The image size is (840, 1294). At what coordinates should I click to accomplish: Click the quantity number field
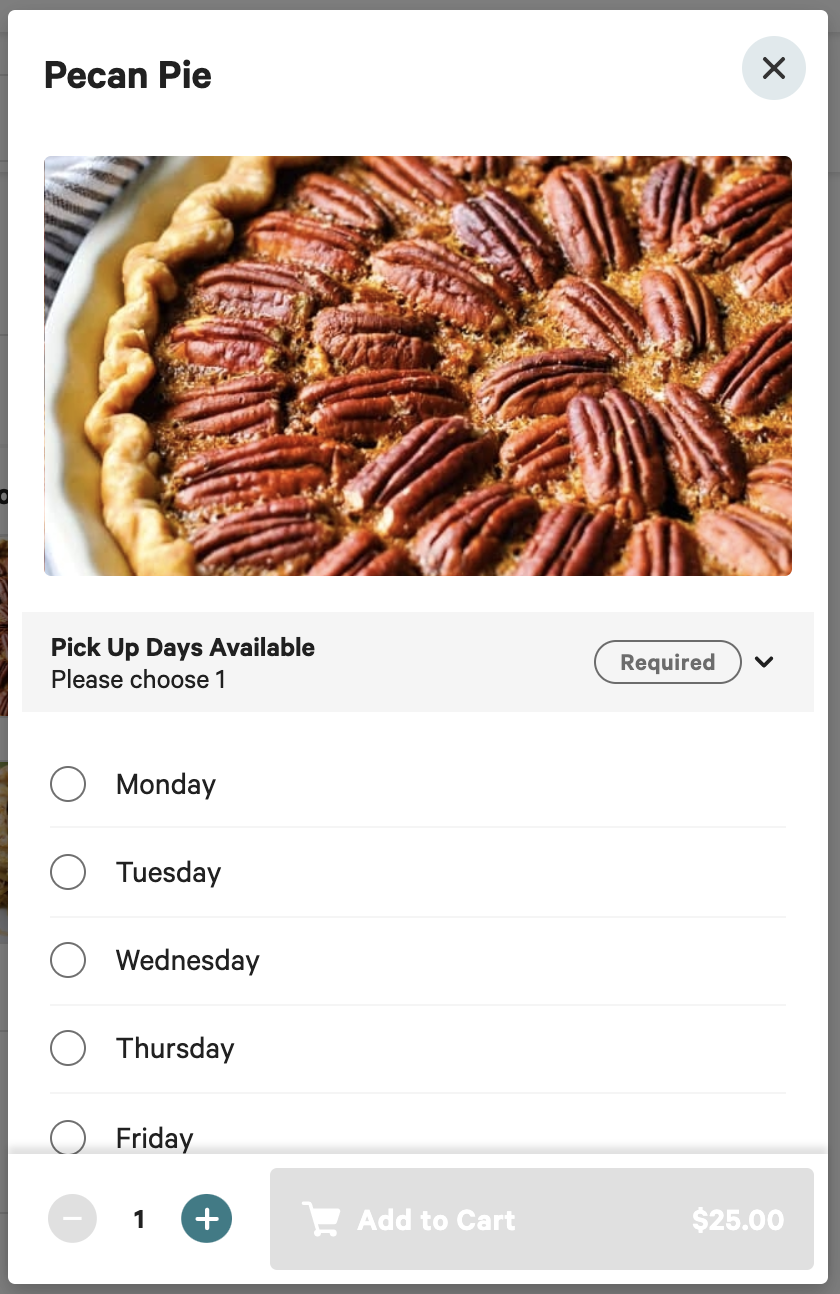click(139, 1219)
